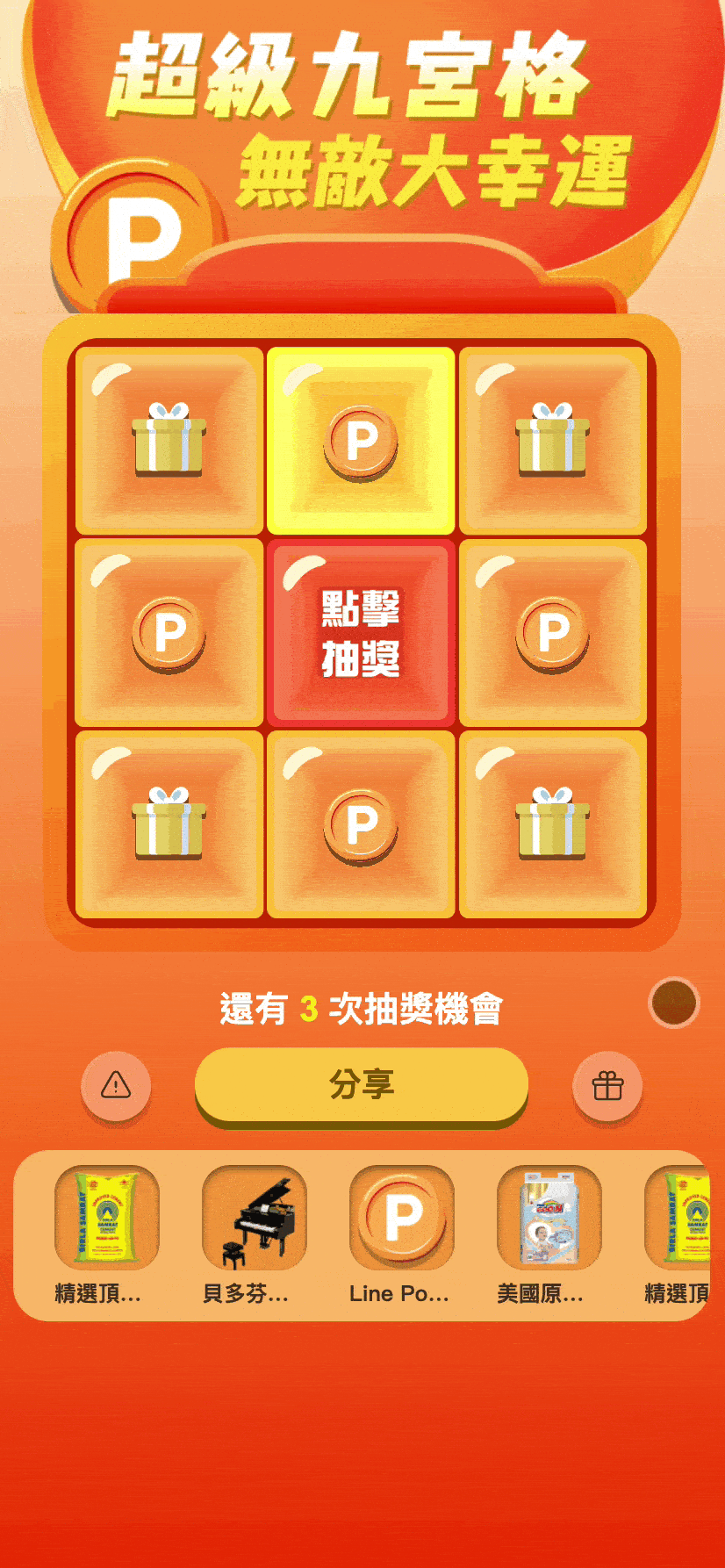Tap the 點擊抽獎 draw button
This screenshot has height=1568, width=725.
point(361,633)
